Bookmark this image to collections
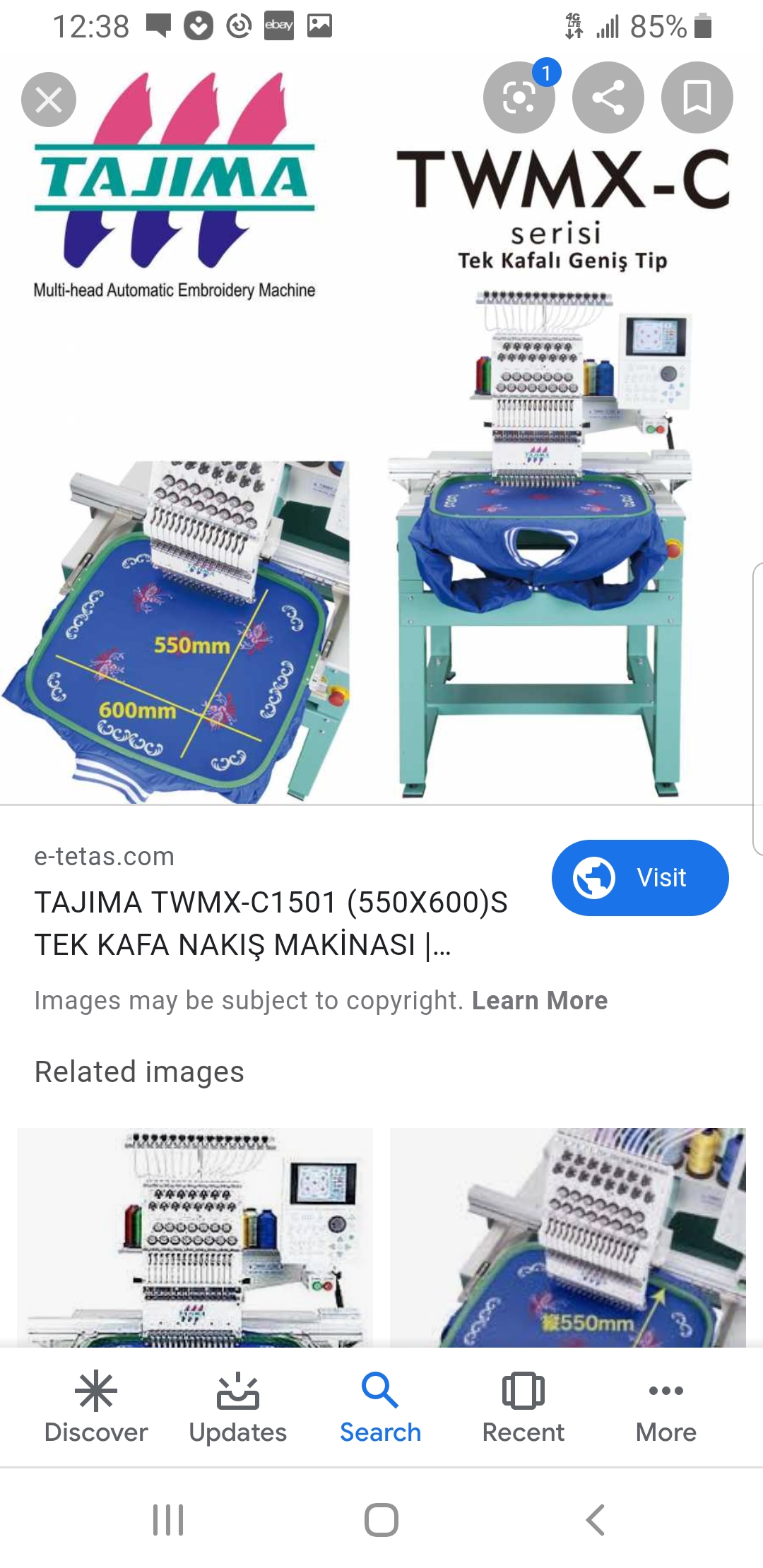763x1568 pixels. click(697, 97)
